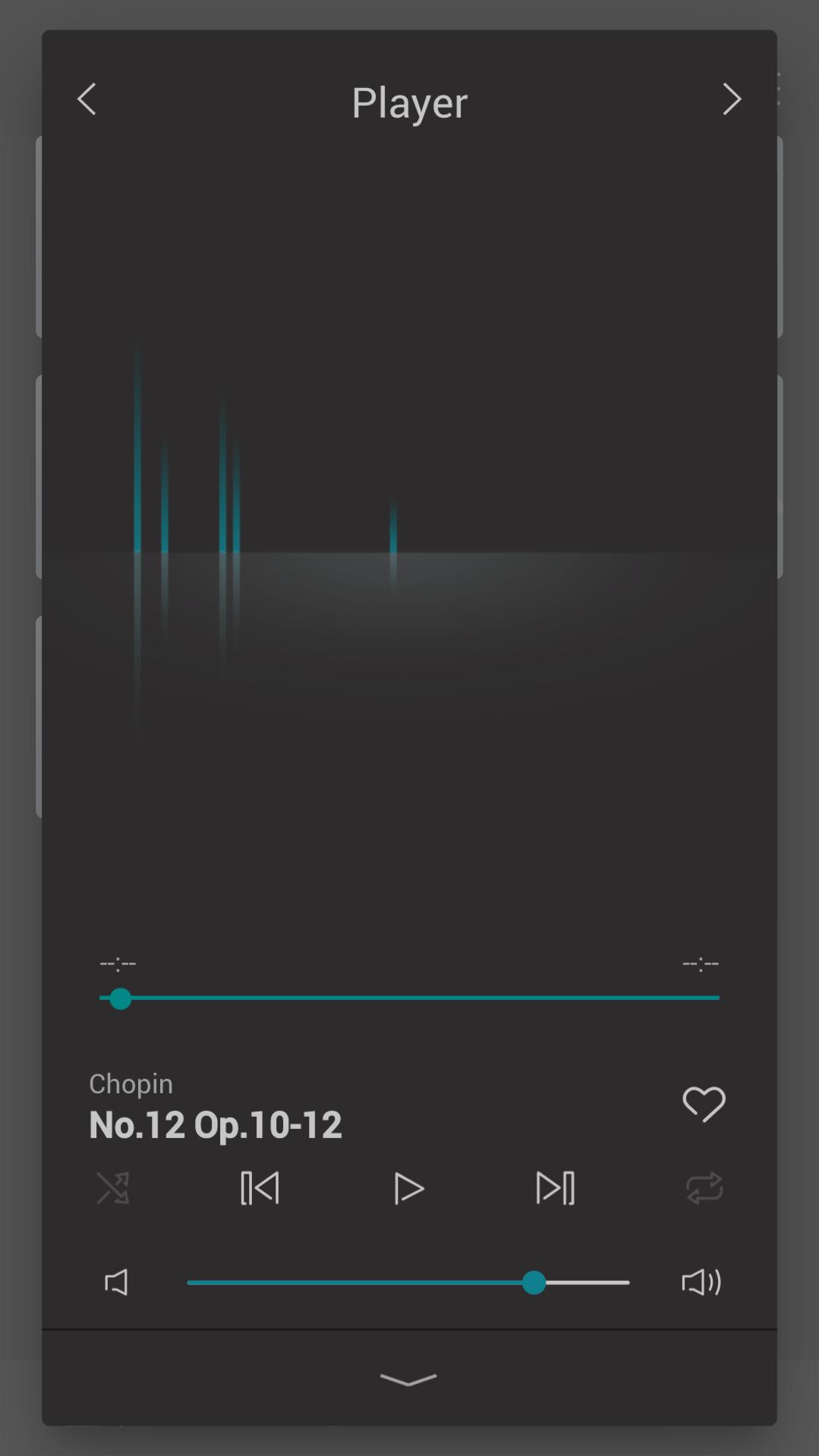Skip to the next track
Screen dimensions: 819x1456
[x=556, y=1188]
